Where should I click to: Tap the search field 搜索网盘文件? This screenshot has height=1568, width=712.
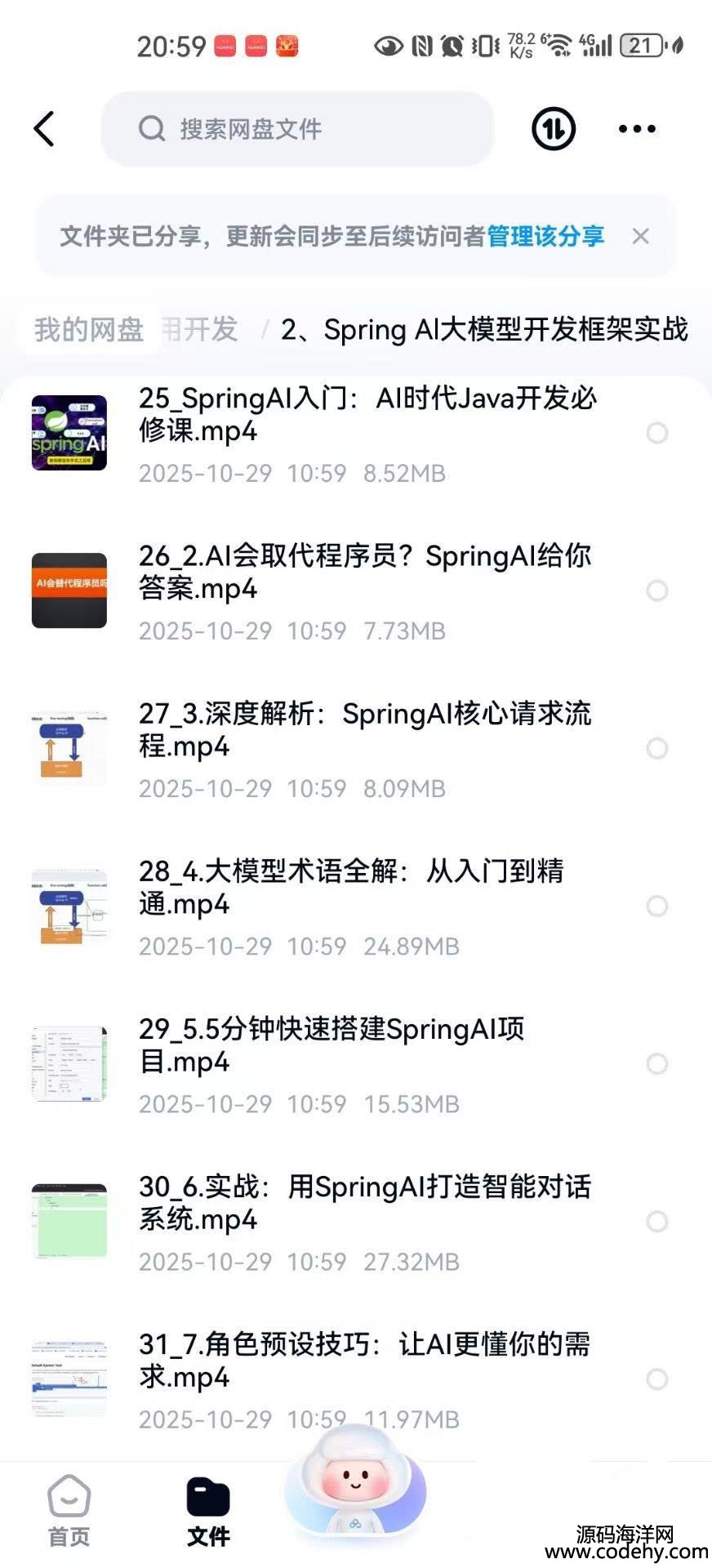297,129
